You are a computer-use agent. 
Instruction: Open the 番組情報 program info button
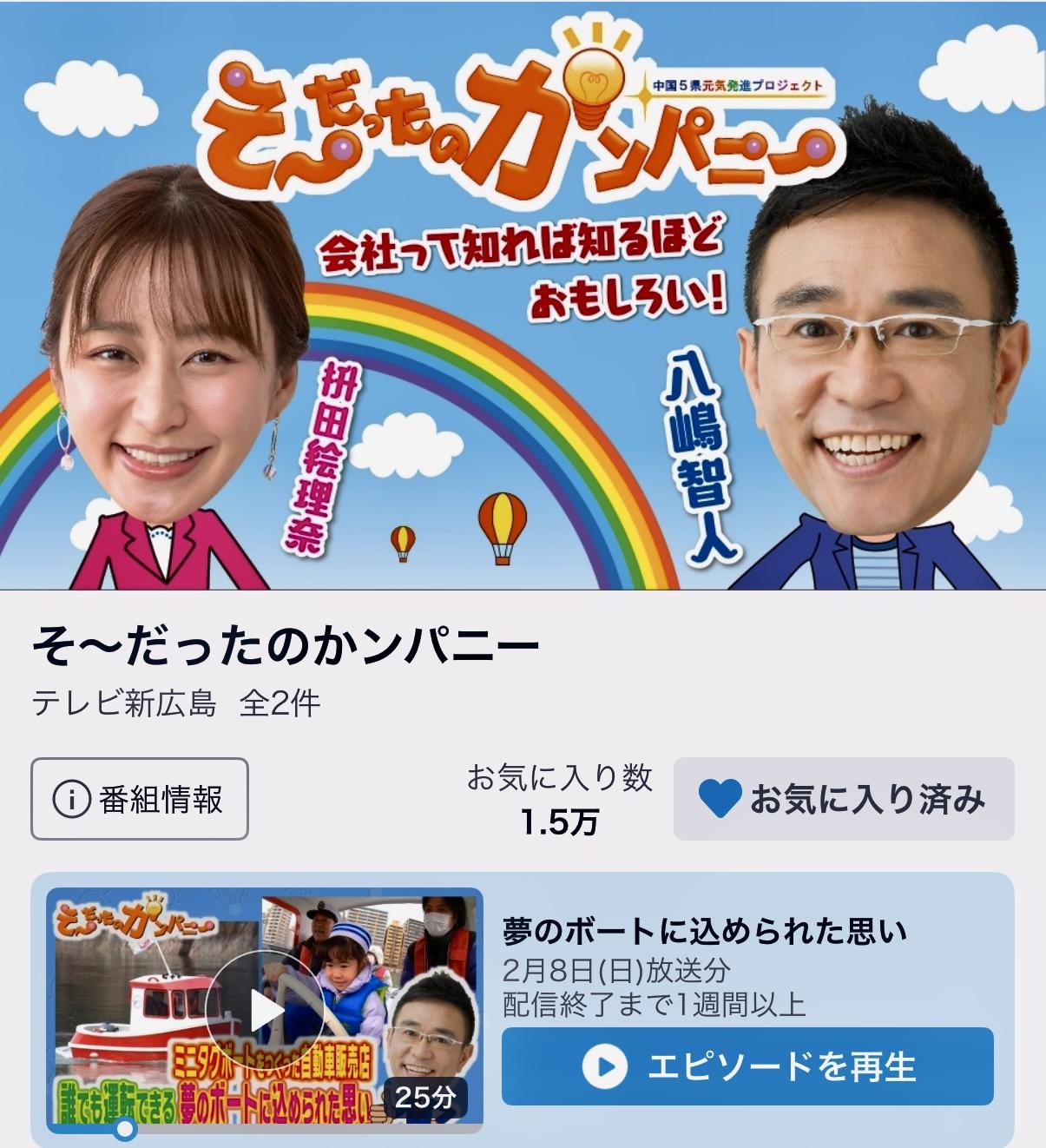click(140, 799)
